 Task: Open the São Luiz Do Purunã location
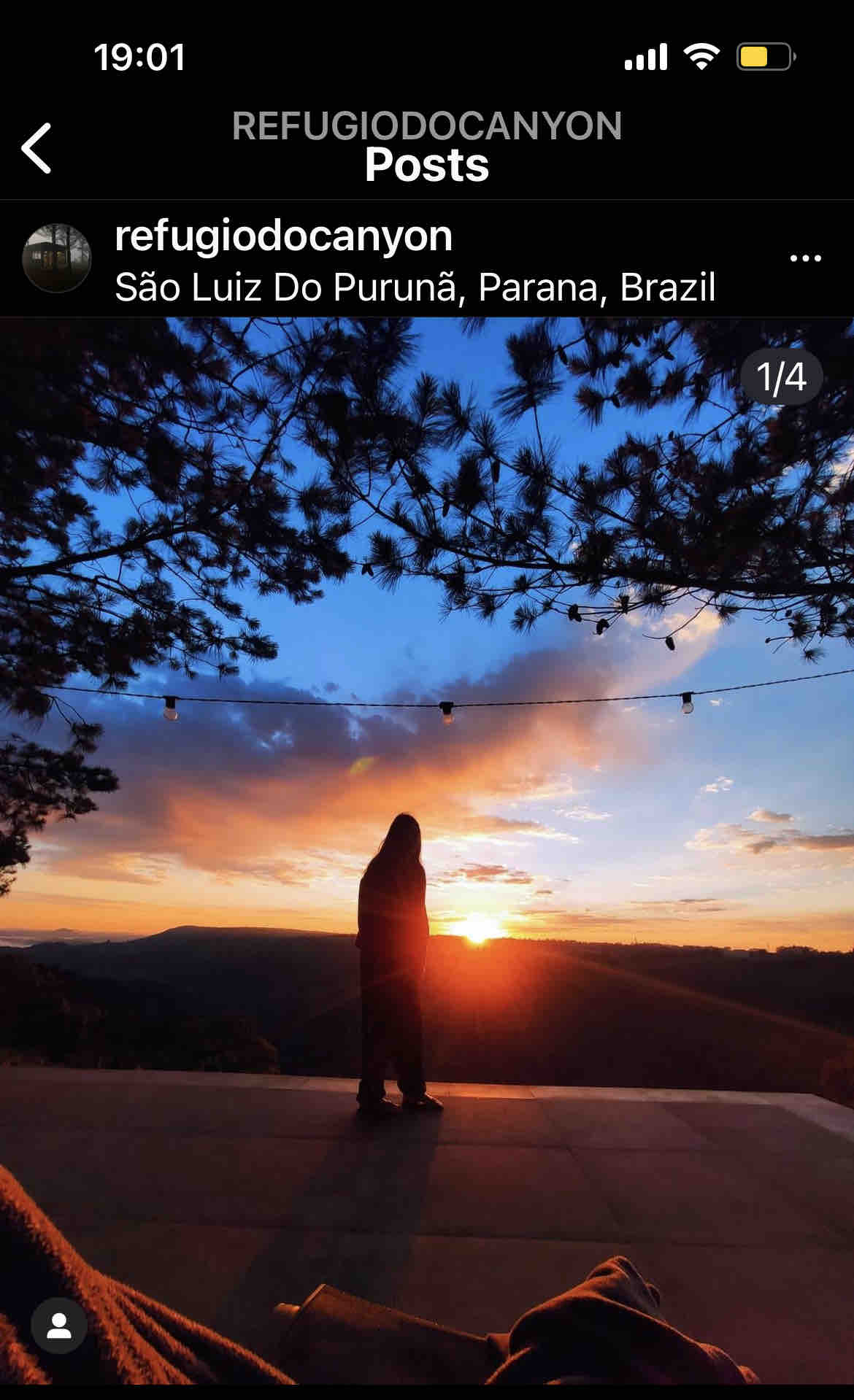415,287
